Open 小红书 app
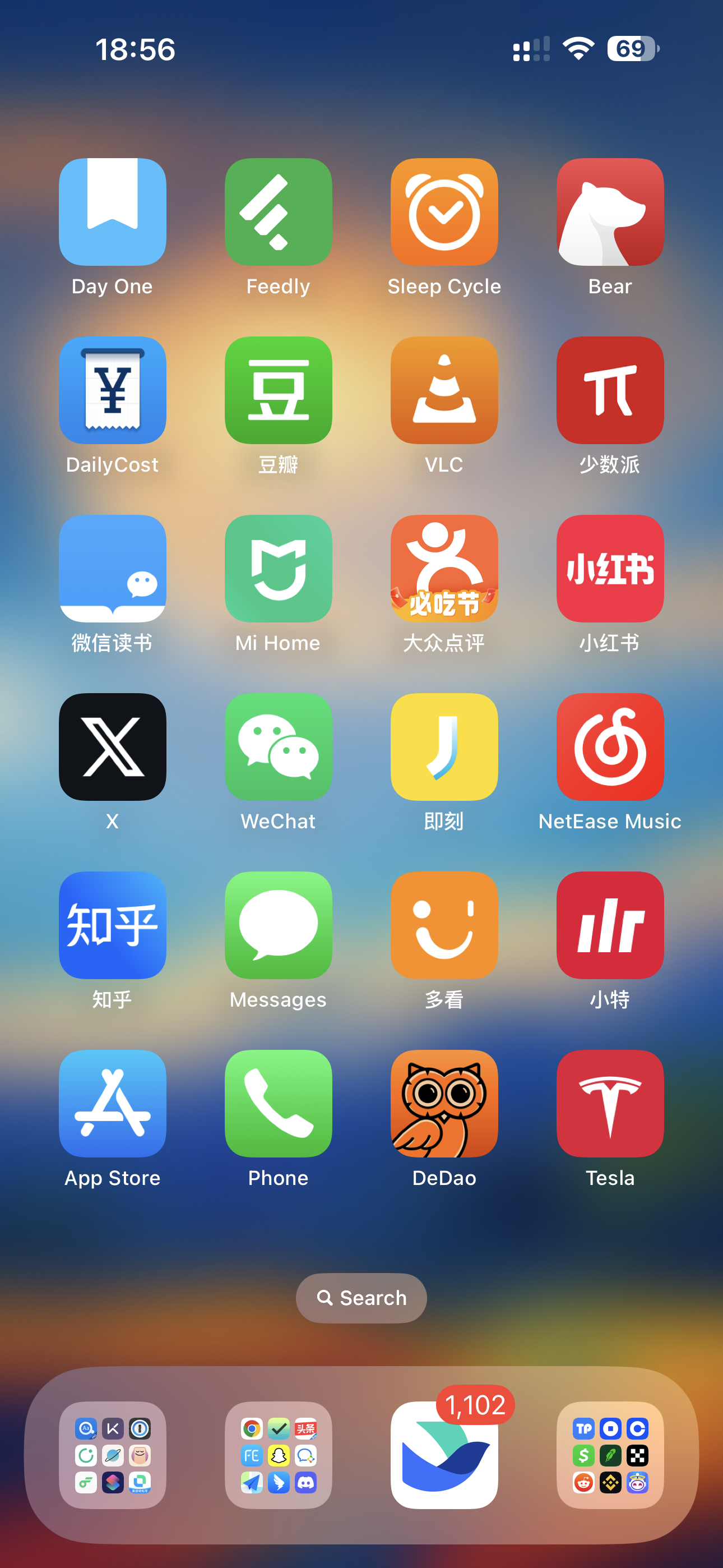The height and width of the screenshot is (1568, 723). coord(610,569)
